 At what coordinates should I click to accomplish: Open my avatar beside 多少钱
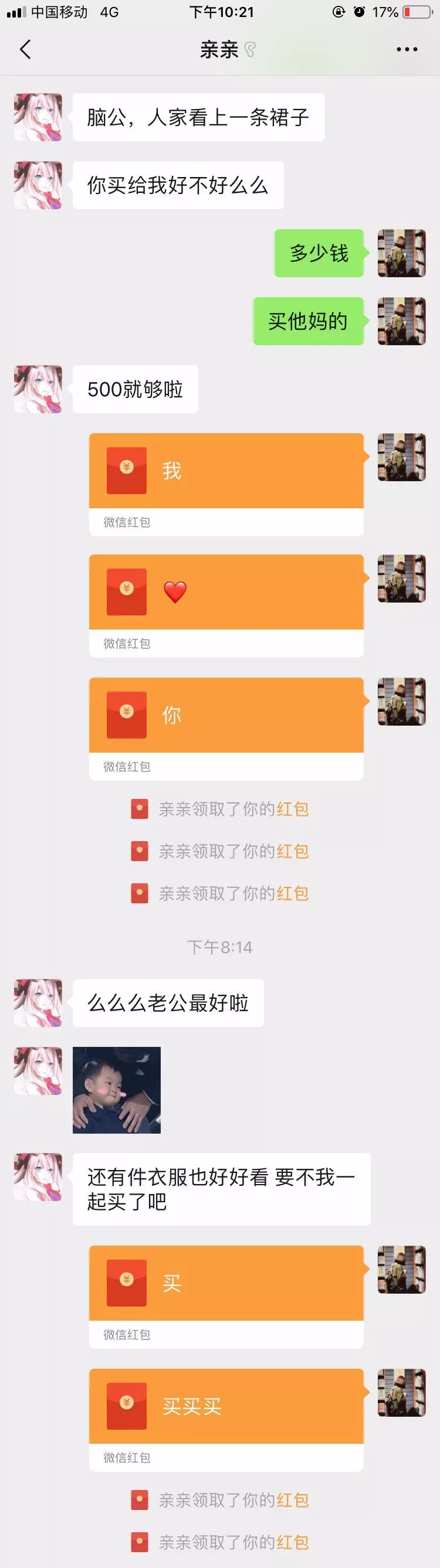pos(401,253)
